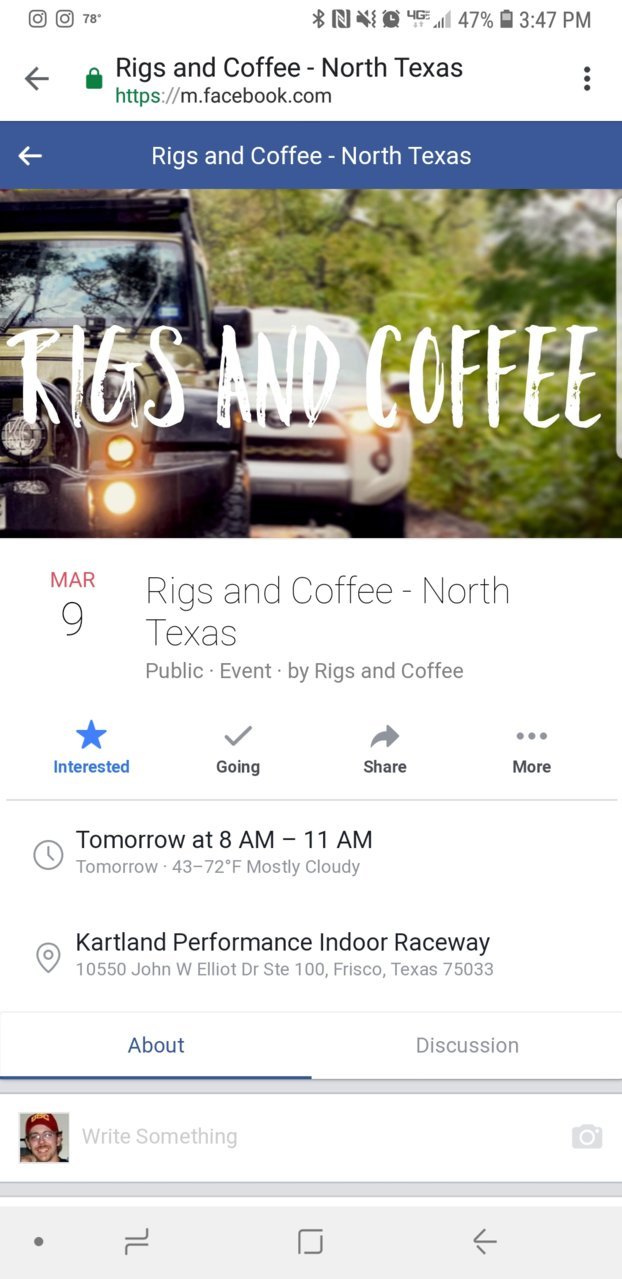The height and width of the screenshot is (1279, 622).
Task: Tap the system home button
Action: point(311,1242)
